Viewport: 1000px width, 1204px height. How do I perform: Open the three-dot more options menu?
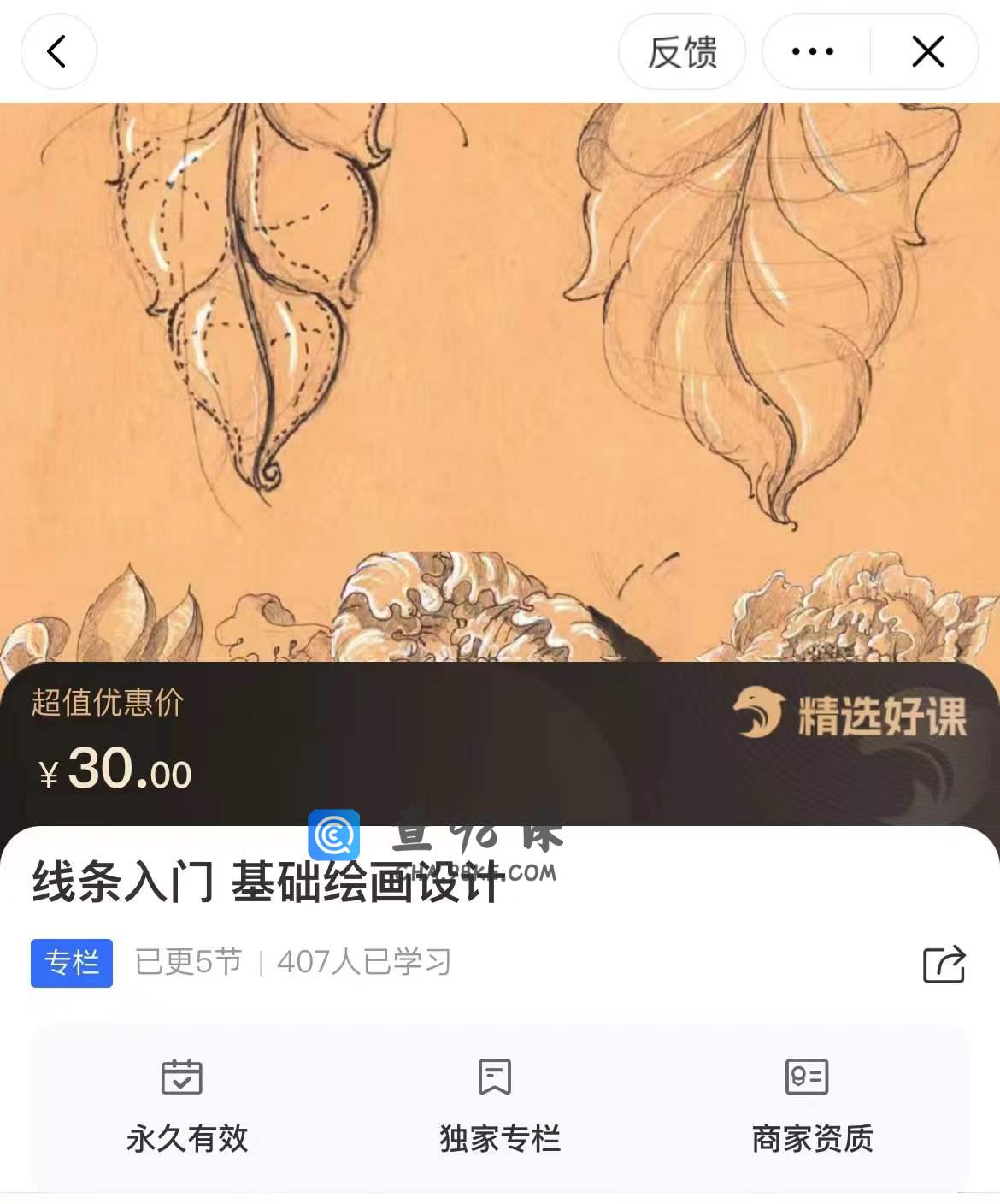(813, 52)
